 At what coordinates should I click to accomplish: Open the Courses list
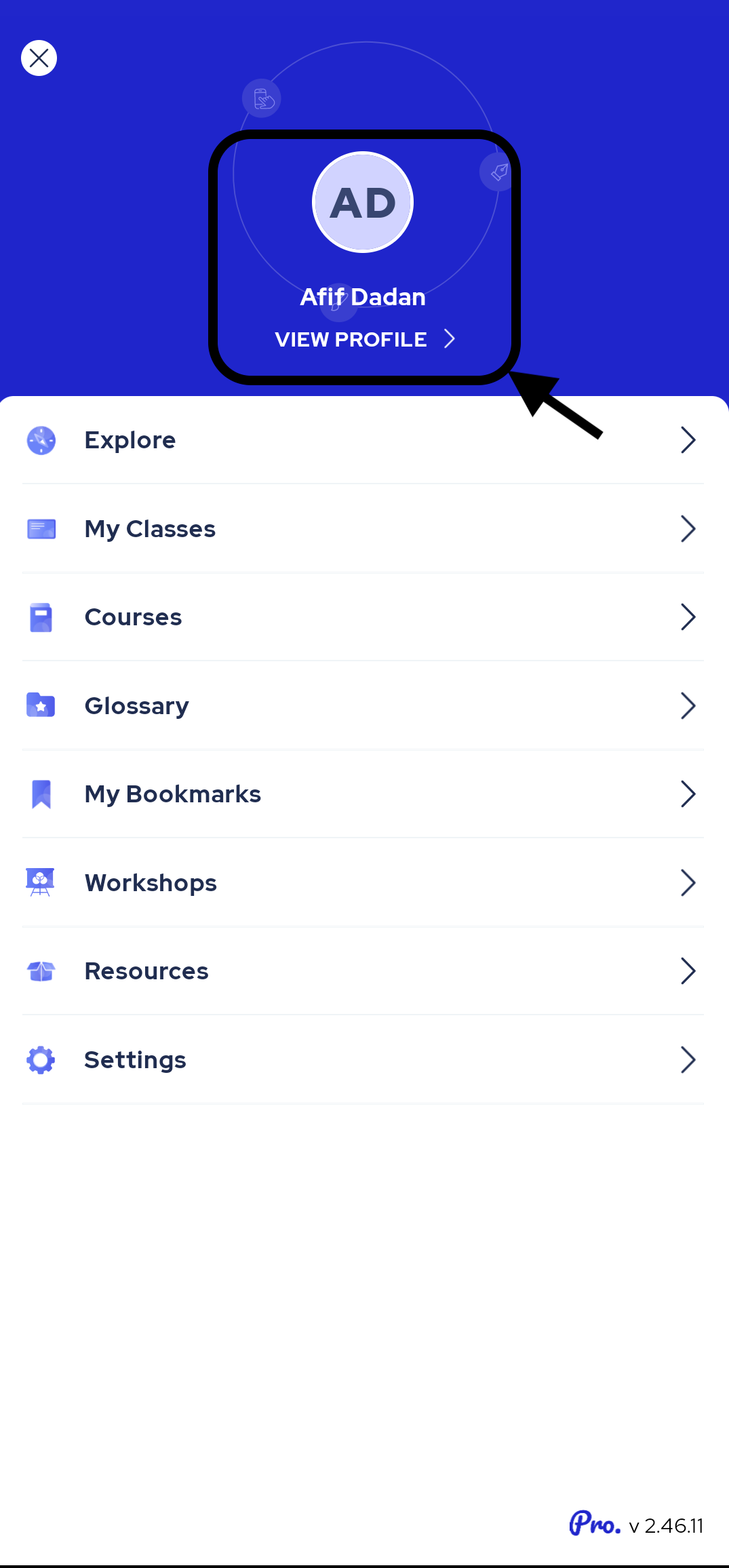click(363, 617)
